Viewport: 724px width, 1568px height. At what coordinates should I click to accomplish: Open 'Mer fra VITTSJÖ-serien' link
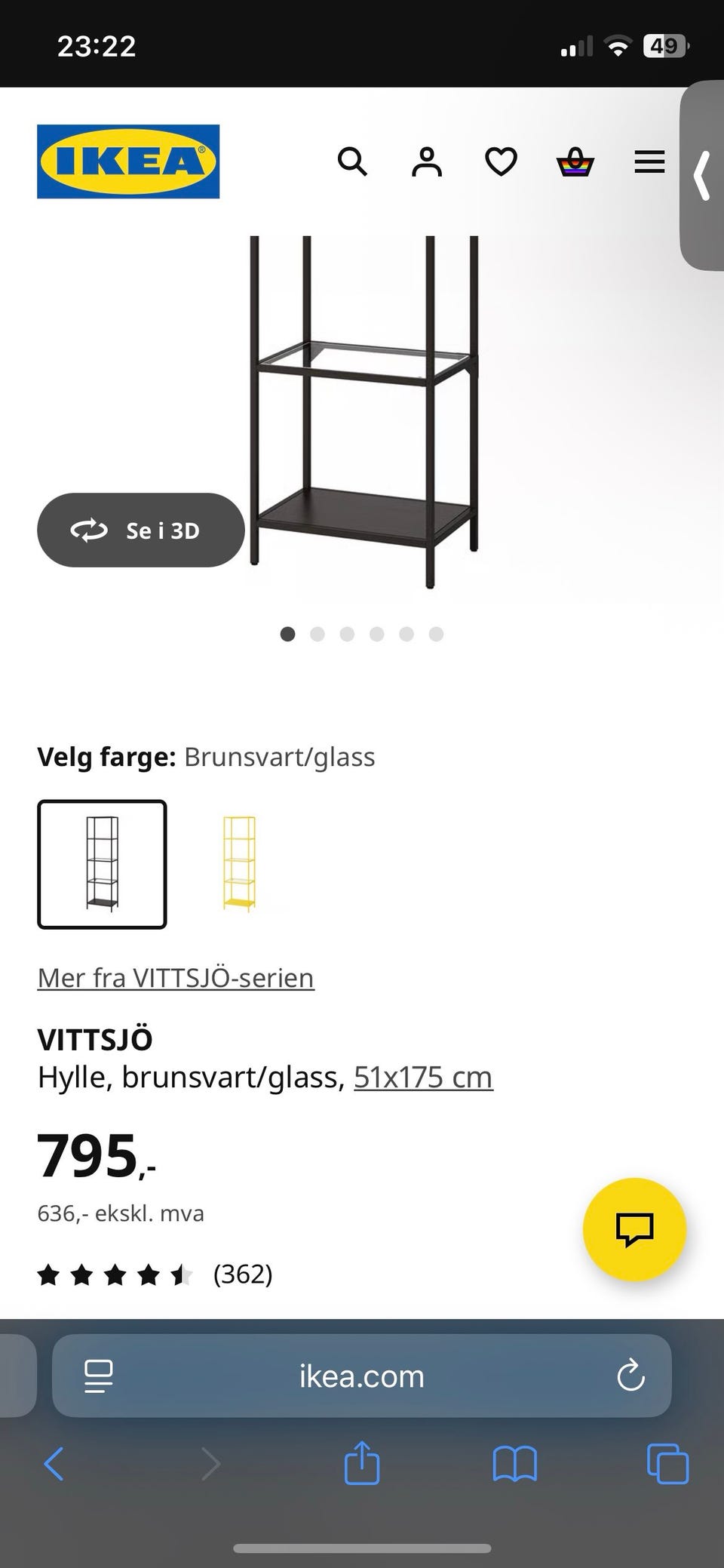(175, 977)
